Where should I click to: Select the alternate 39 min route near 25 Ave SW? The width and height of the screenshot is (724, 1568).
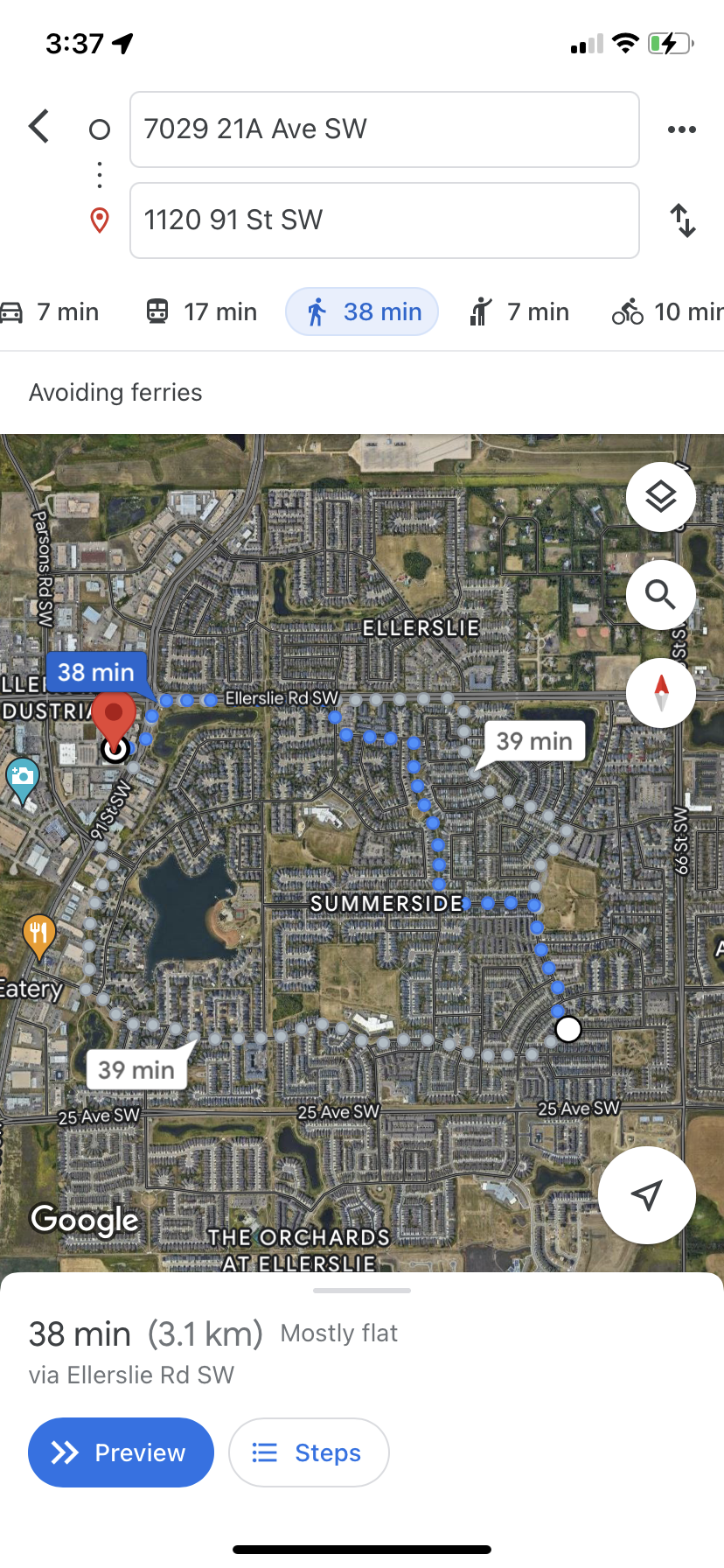pyautogui.click(x=136, y=1069)
